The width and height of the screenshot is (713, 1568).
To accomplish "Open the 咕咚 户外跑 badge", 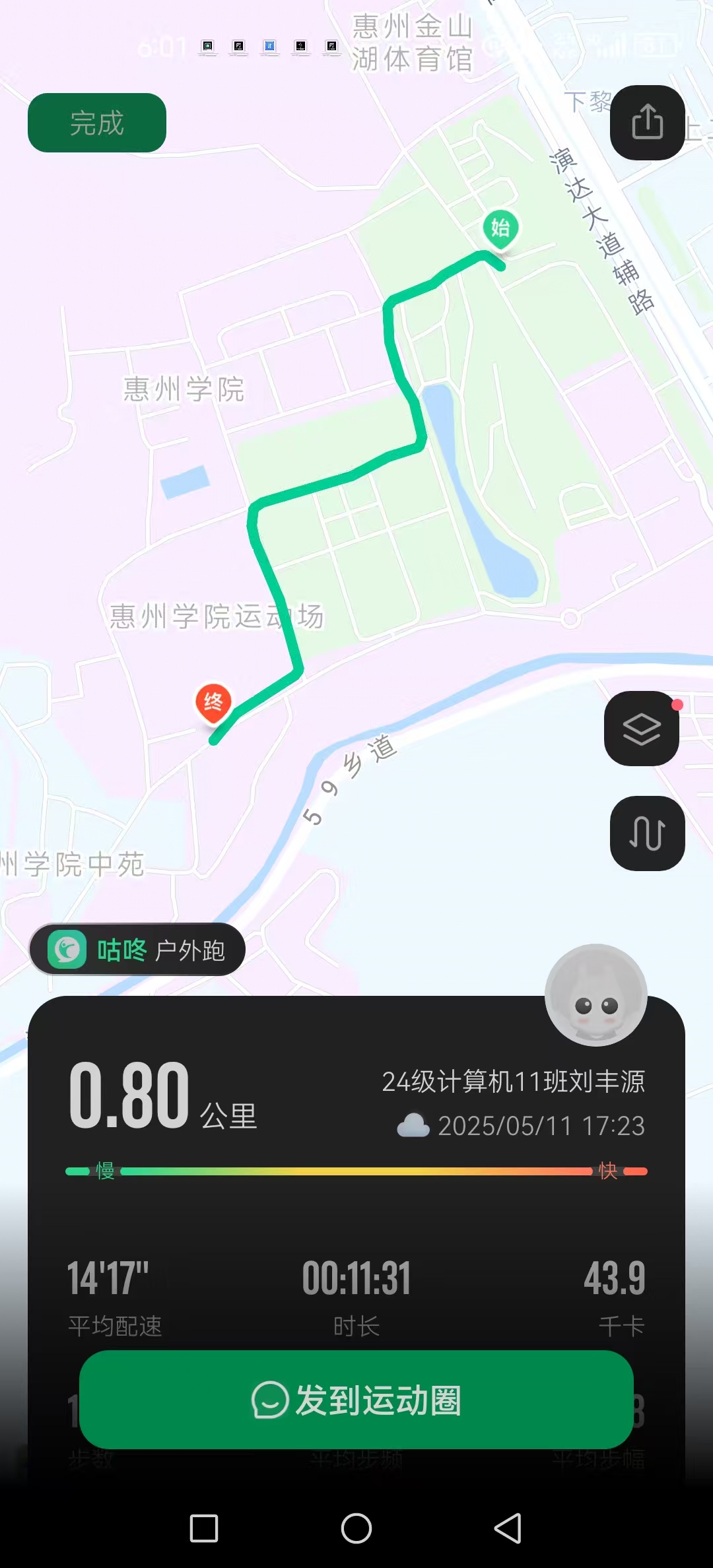I will pyautogui.click(x=137, y=950).
